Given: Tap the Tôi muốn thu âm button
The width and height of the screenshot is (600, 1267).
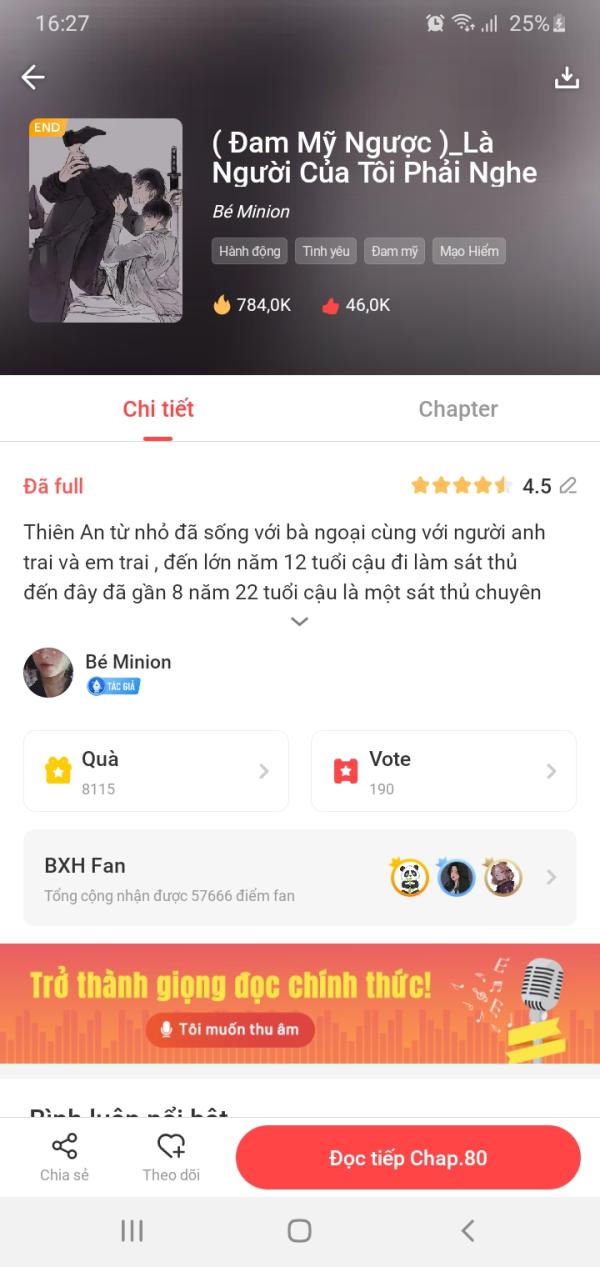Looking at the screenshot, I should [230, 1029].
